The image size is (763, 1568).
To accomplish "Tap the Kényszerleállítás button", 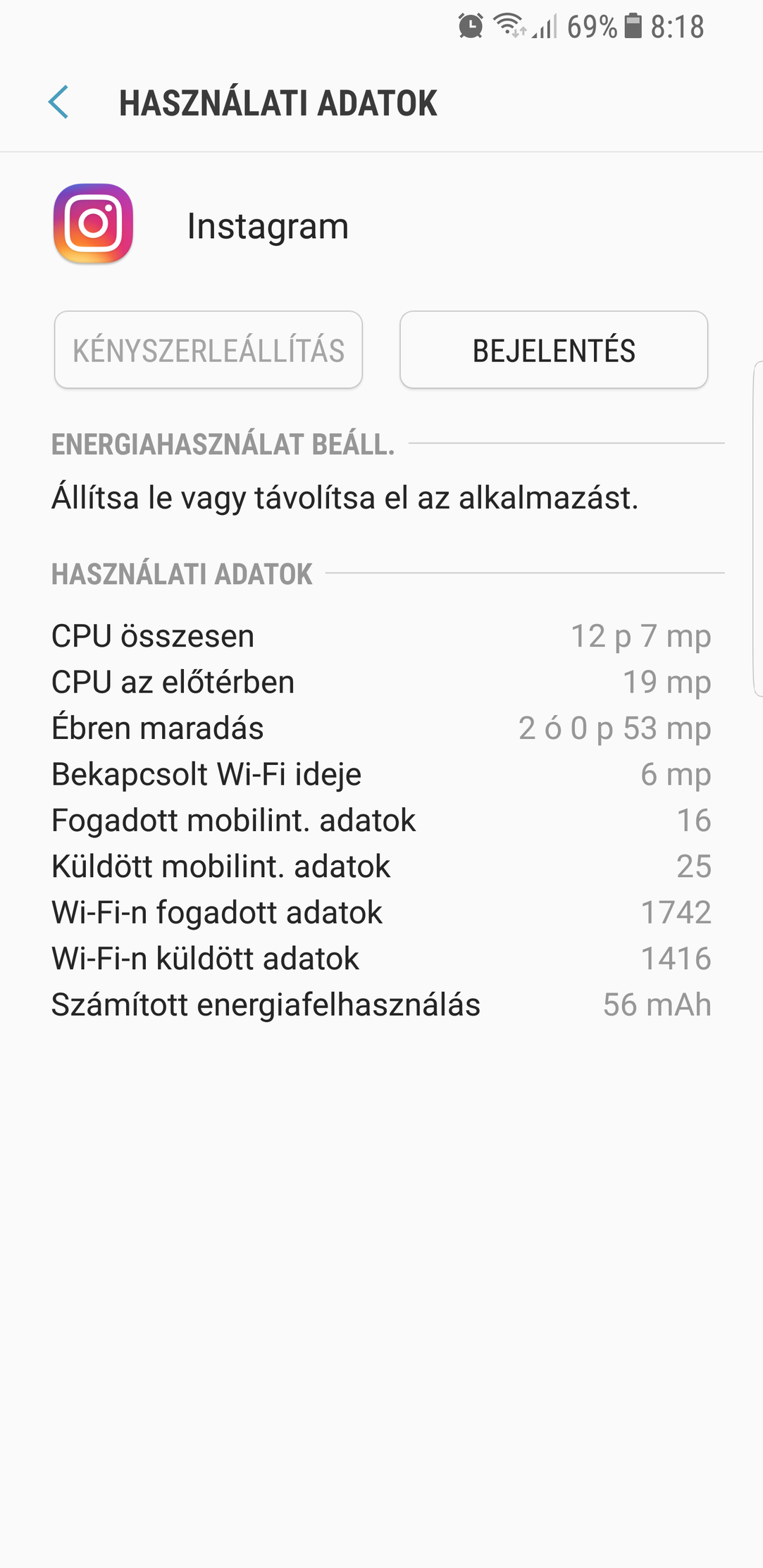I will click(209, 350).
